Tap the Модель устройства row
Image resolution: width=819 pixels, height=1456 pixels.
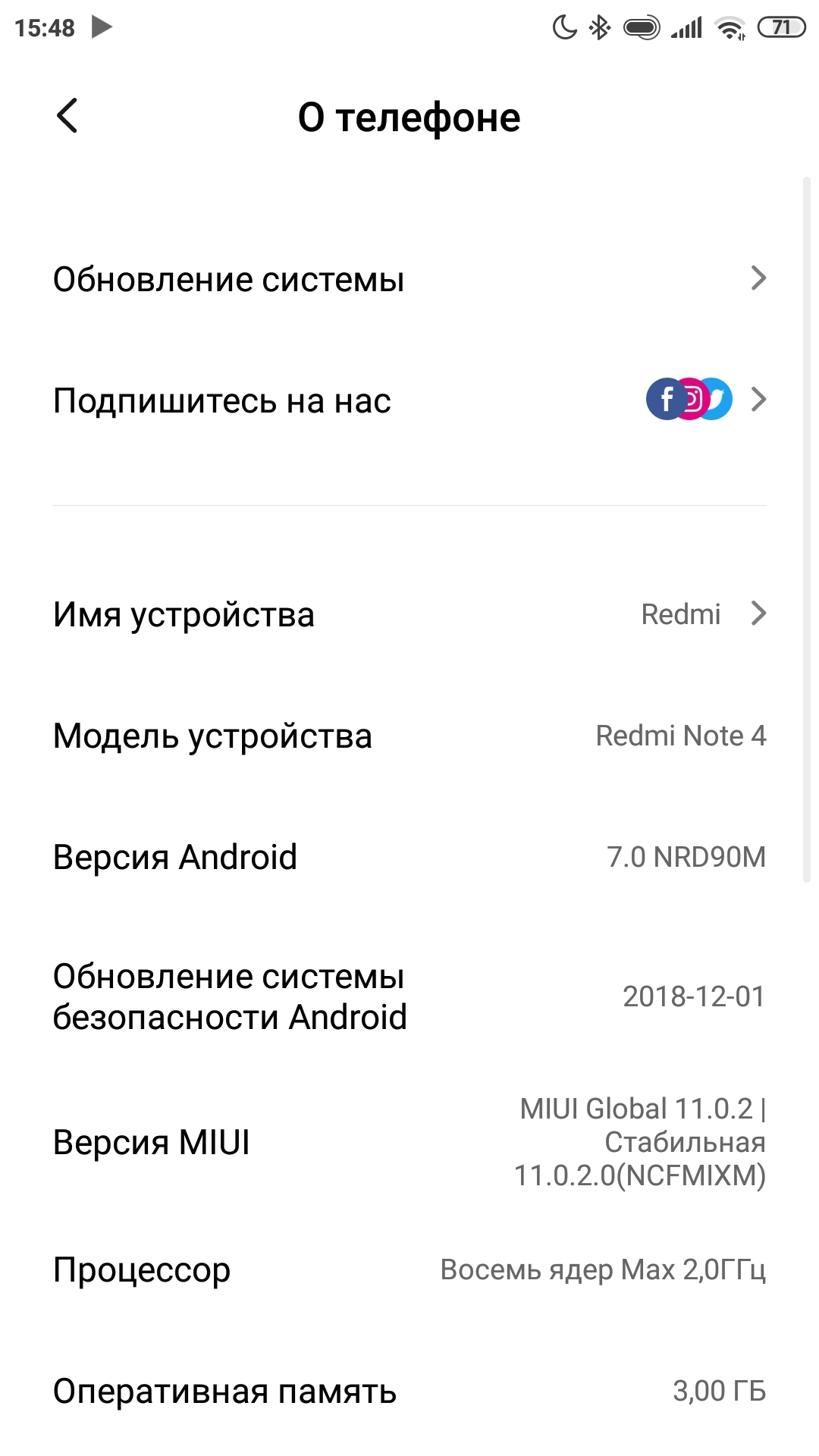tap(409, 736)
